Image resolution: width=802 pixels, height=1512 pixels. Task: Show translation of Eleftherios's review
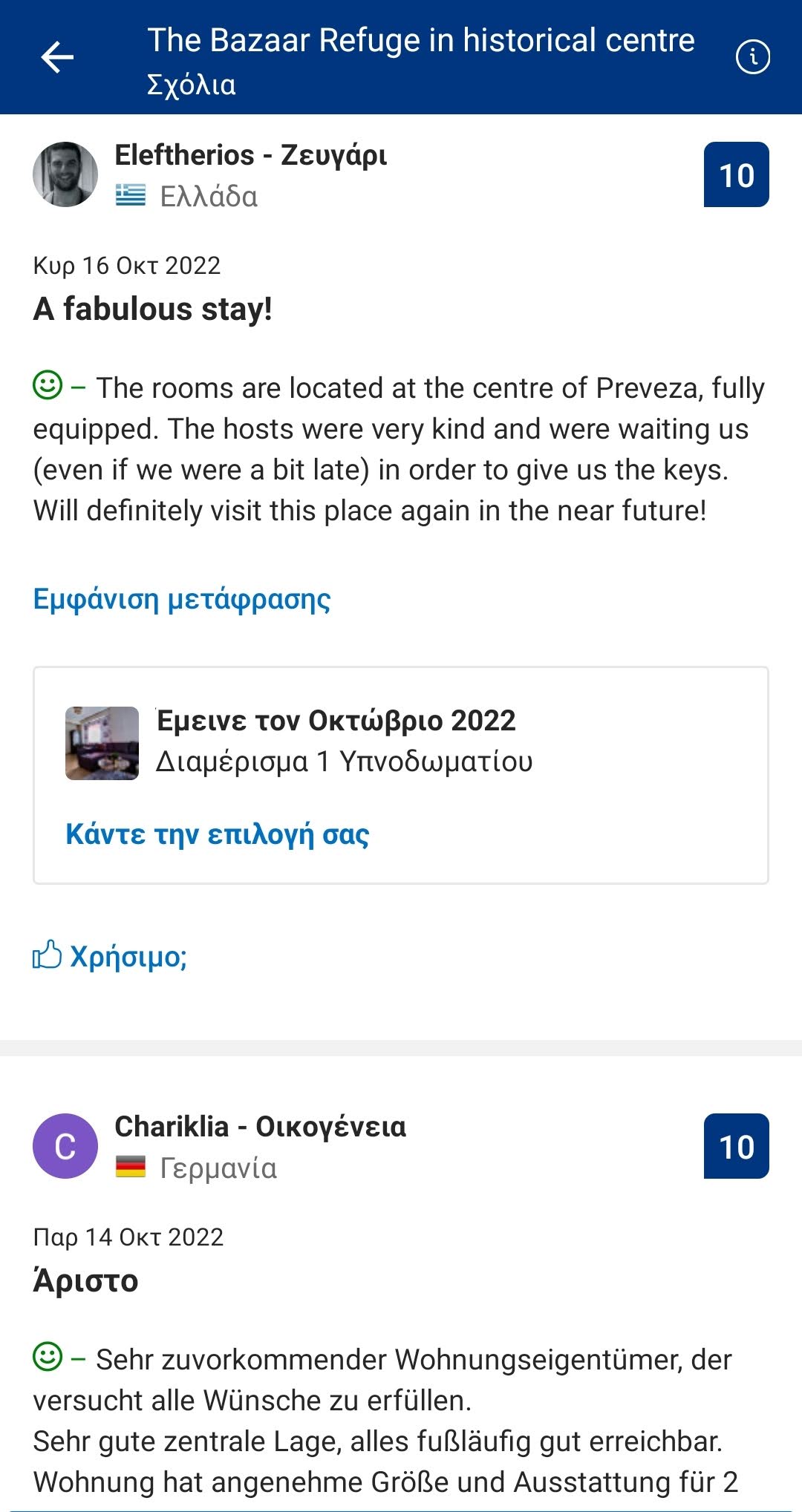[x=182, y=599]
